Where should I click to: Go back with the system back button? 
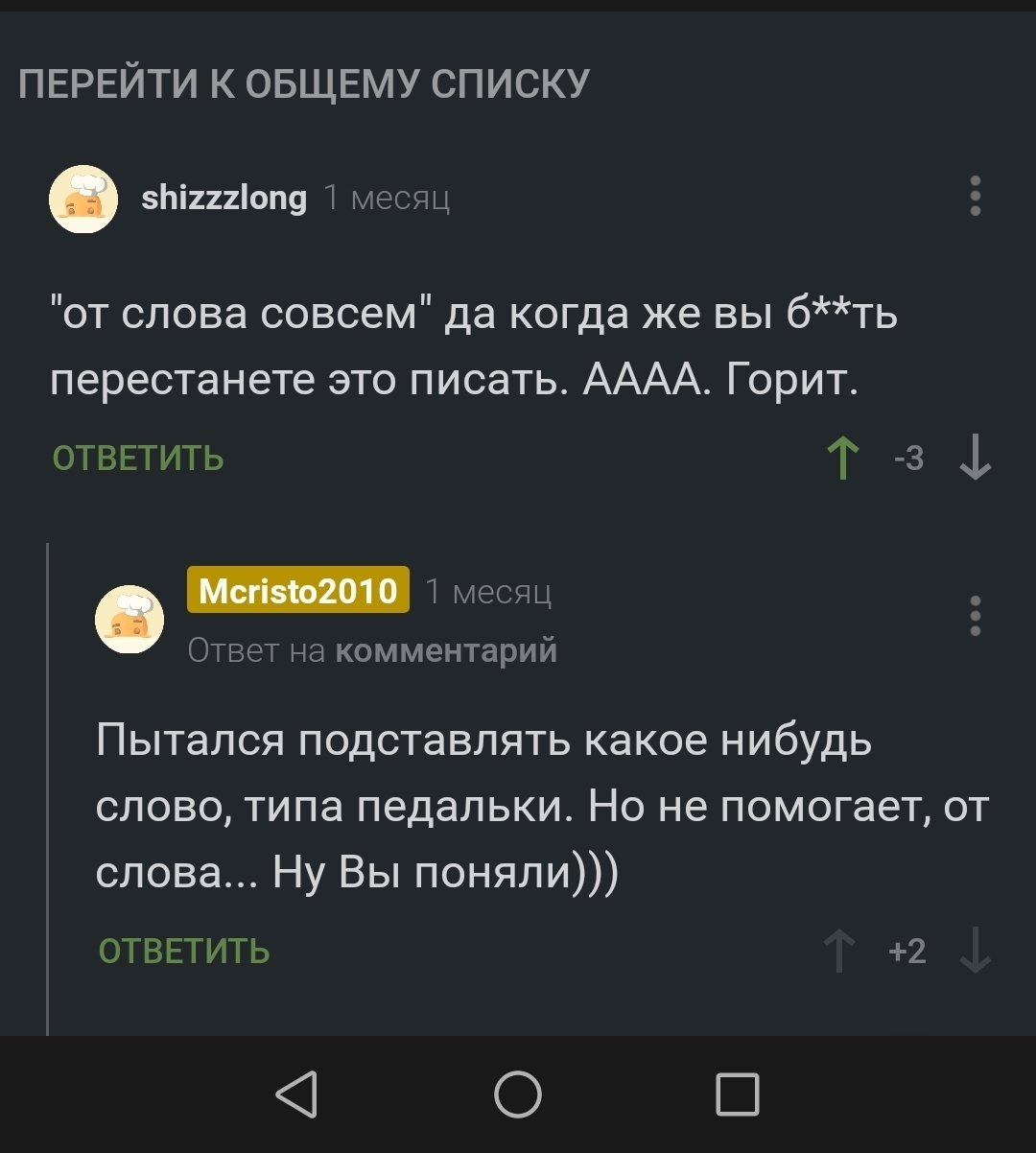point(296,1094)
